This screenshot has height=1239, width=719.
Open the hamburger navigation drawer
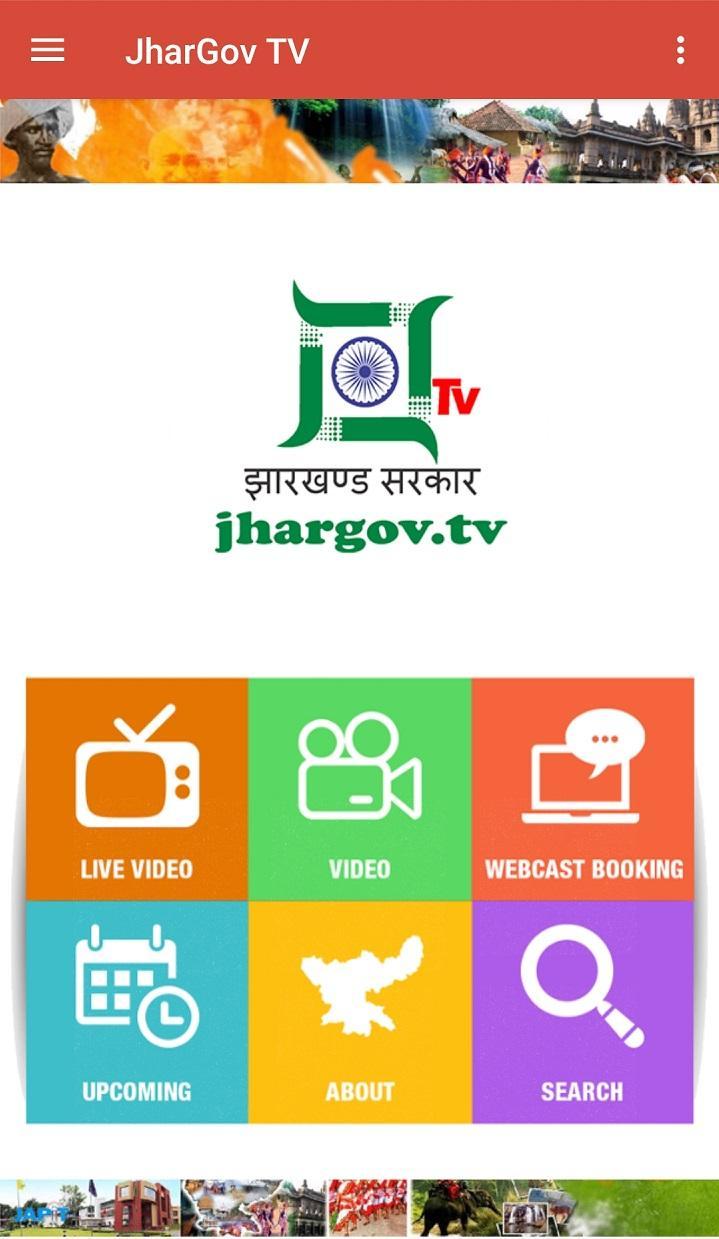47,50
